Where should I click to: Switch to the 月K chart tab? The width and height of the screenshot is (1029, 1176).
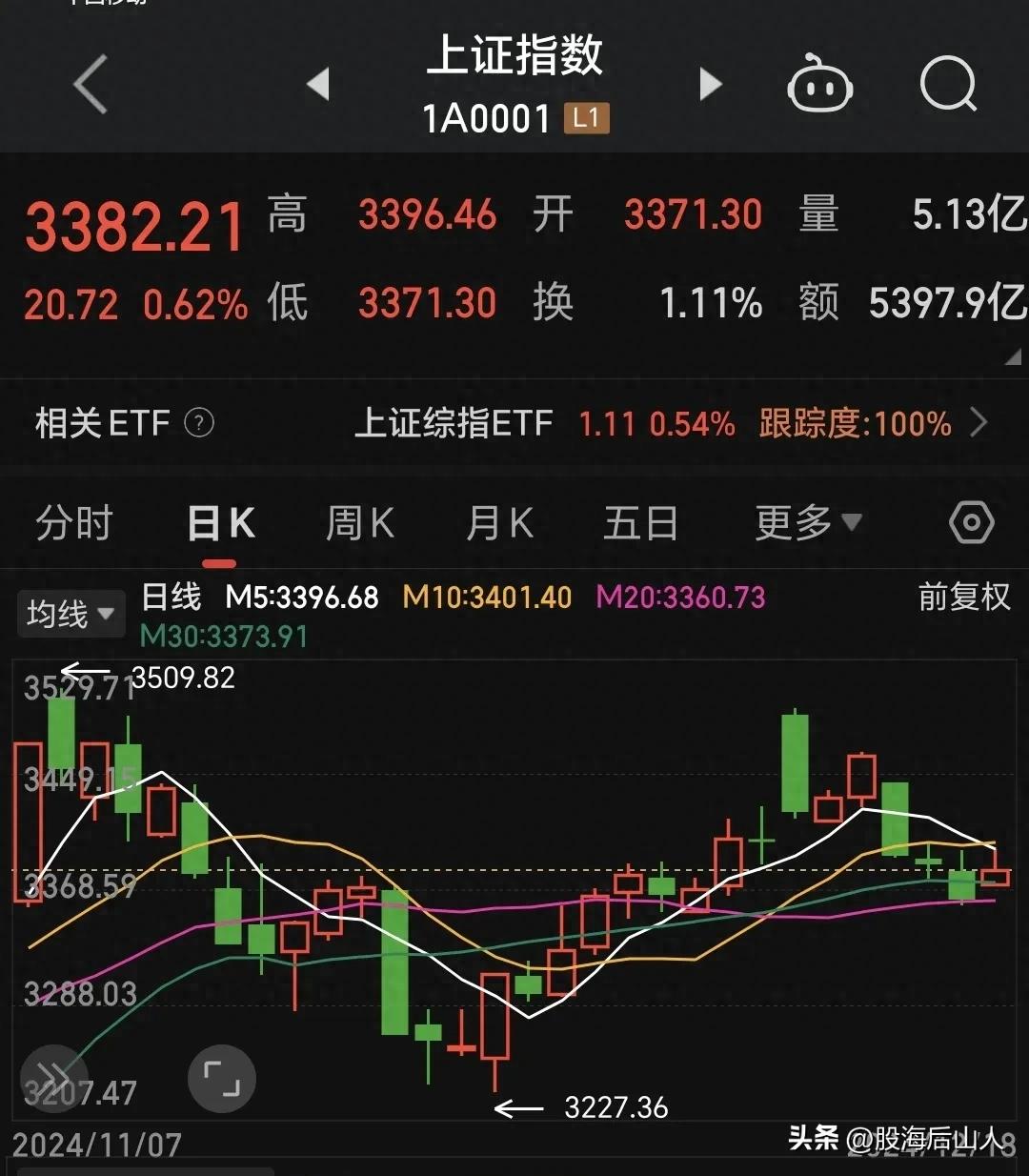pos(499,523)
